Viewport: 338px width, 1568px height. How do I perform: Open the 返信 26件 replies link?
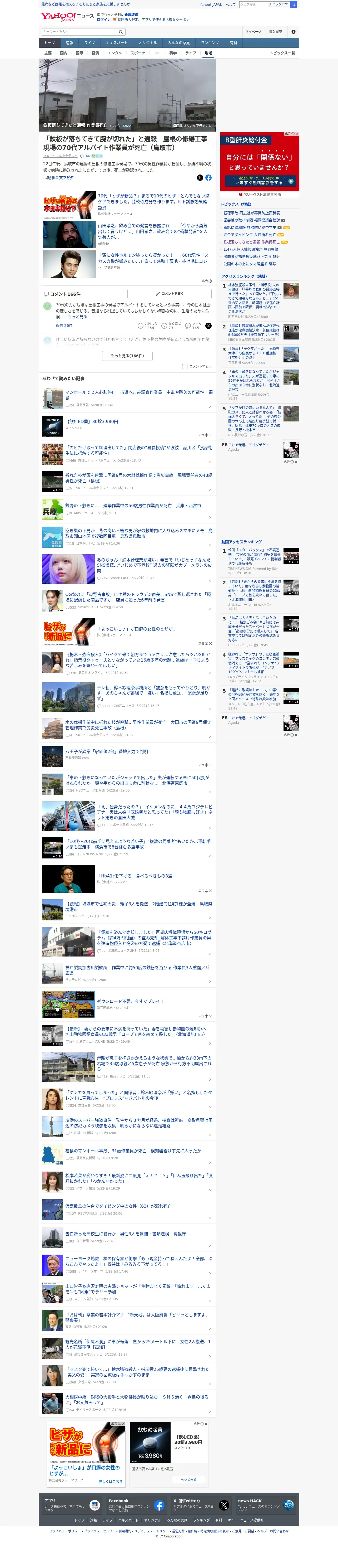64,326
